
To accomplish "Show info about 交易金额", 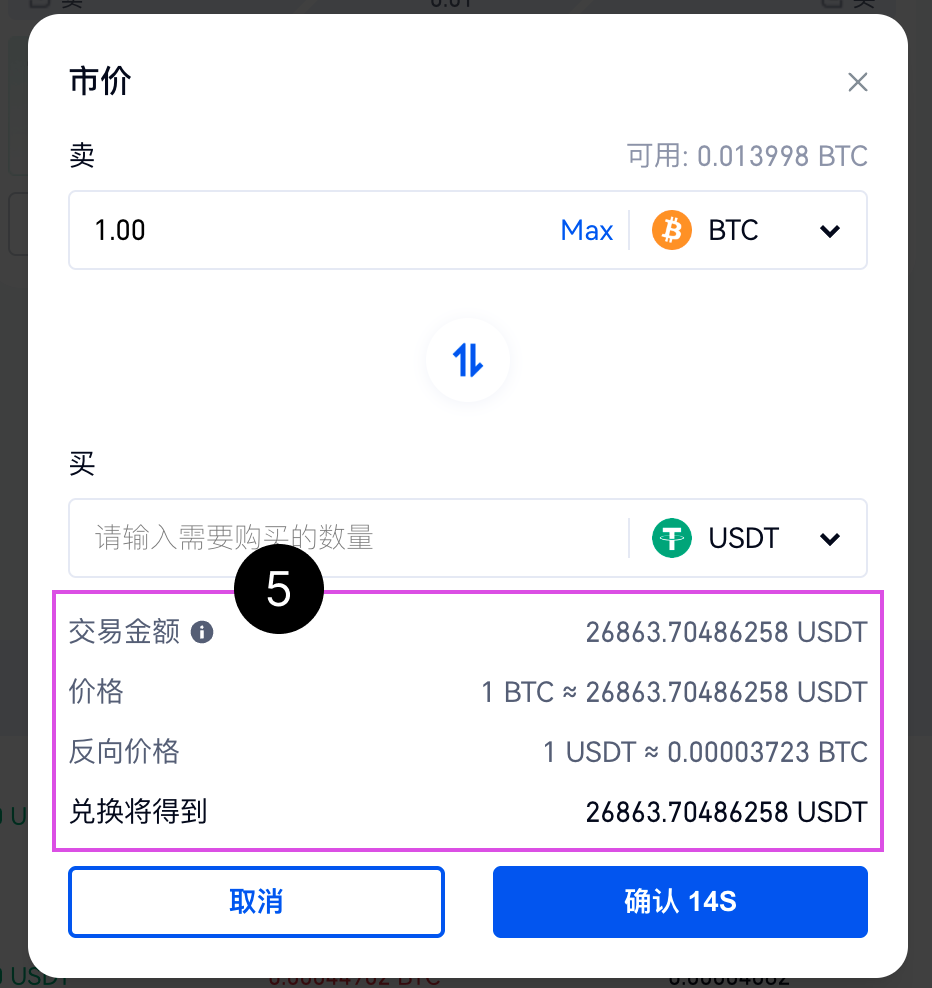I will coord(202,633).
